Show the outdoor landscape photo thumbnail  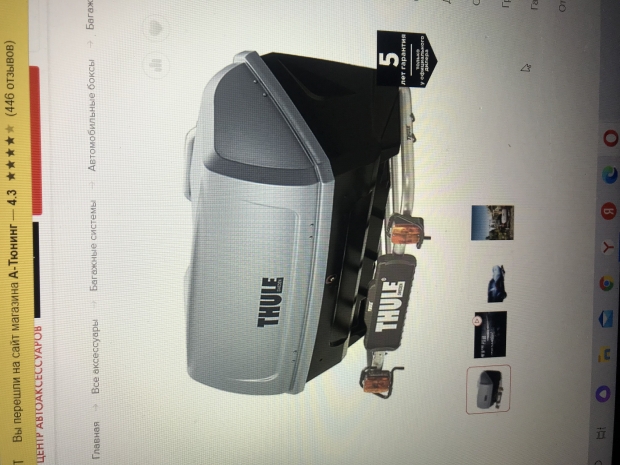click(493, 220)
